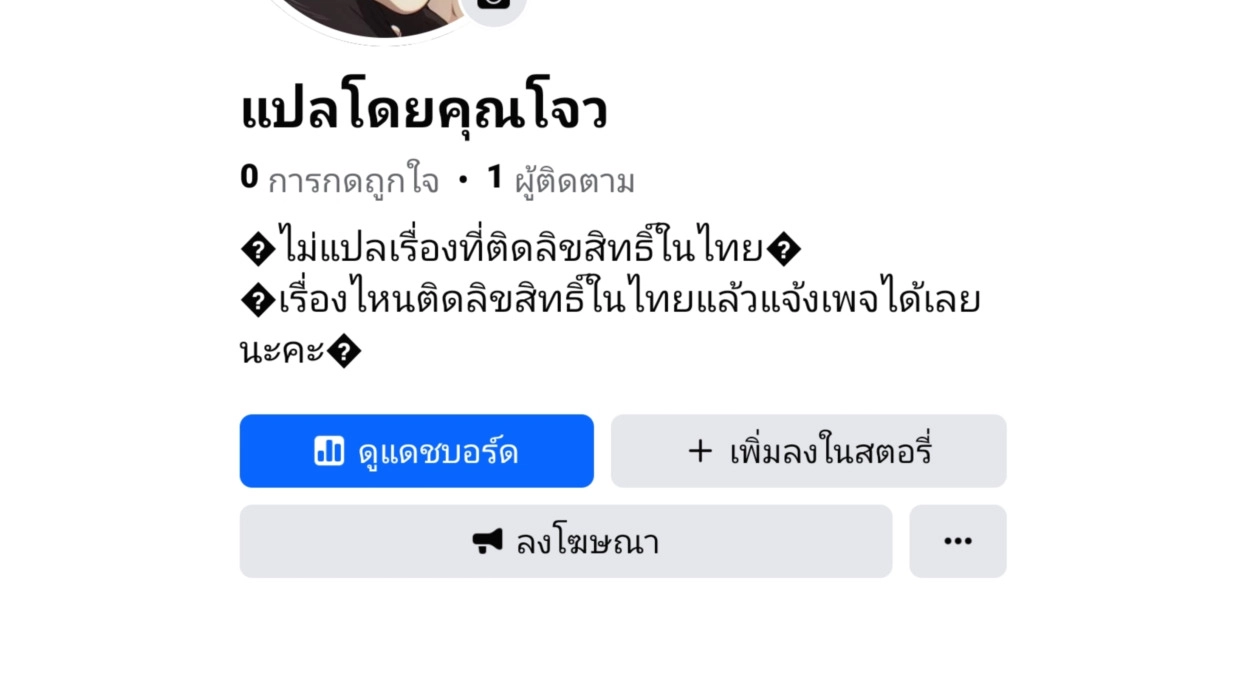Screen dimensions: 1250x700
Task: Tap the camera icon on profile picture
Action: pos(493,7)
